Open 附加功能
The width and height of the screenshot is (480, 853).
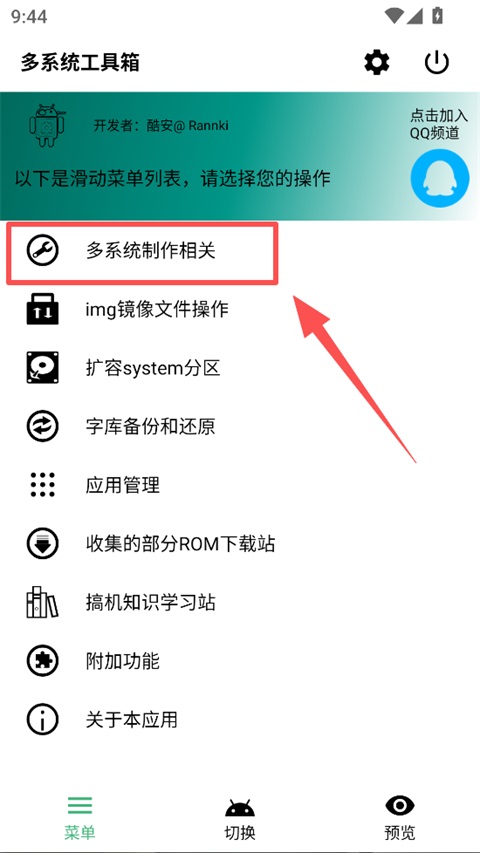(x=240, y=662)
